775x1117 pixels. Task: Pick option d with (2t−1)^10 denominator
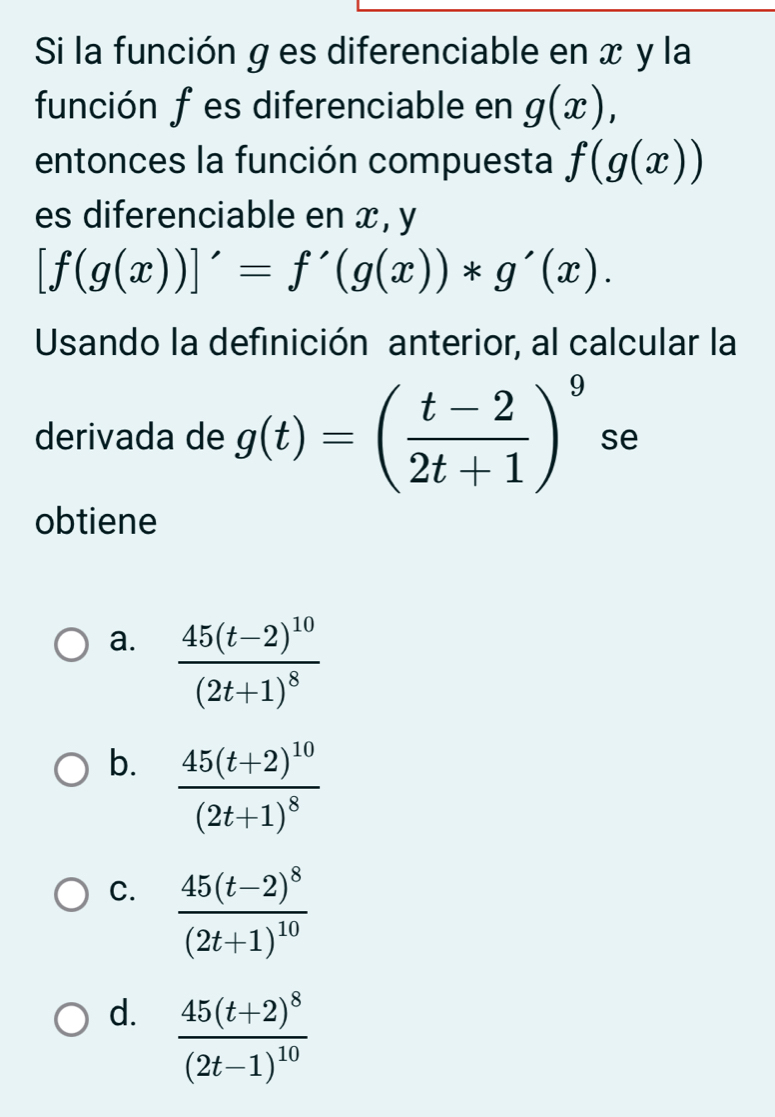[x=72, y=1021]
